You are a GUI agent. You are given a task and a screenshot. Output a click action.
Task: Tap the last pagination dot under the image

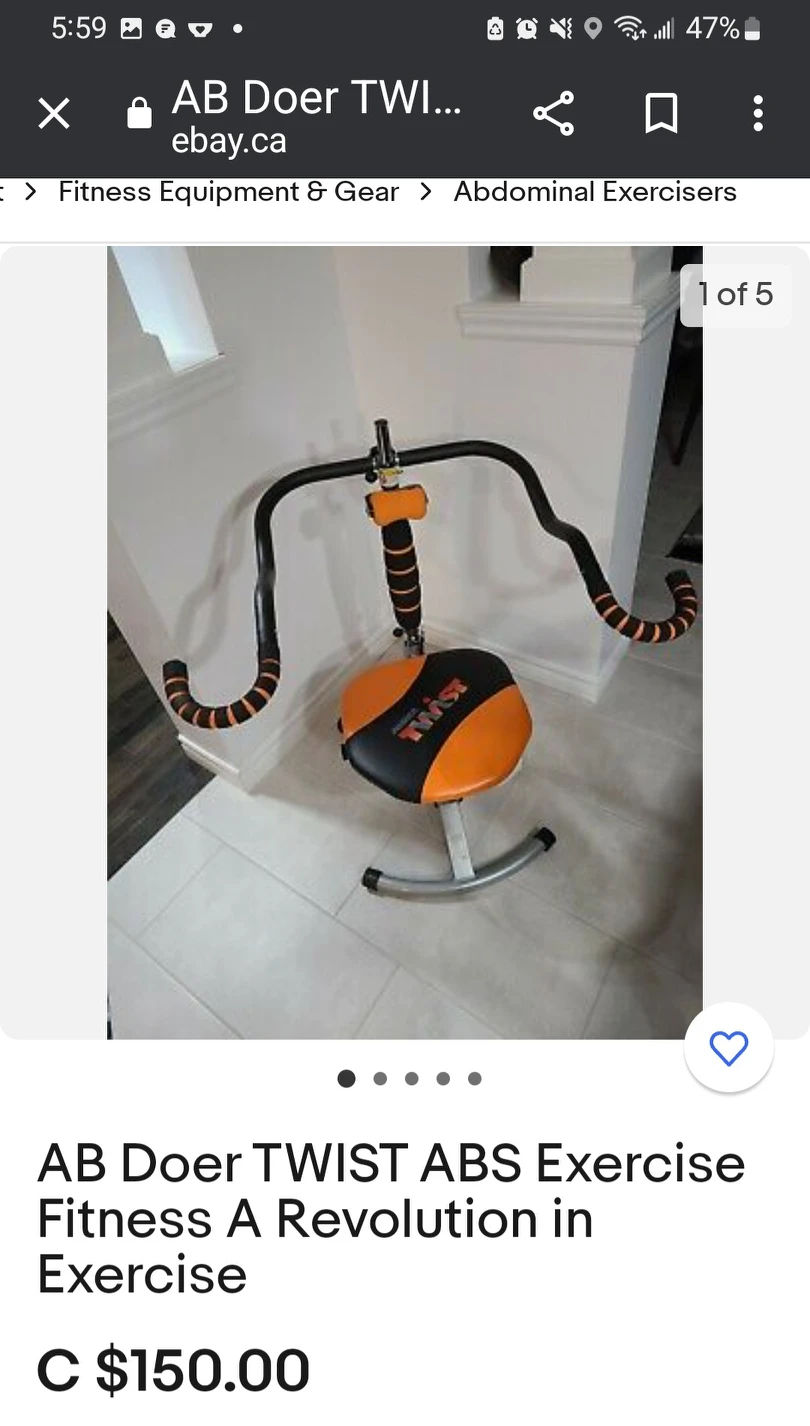pyautogui.click(x=474, y=1078)
